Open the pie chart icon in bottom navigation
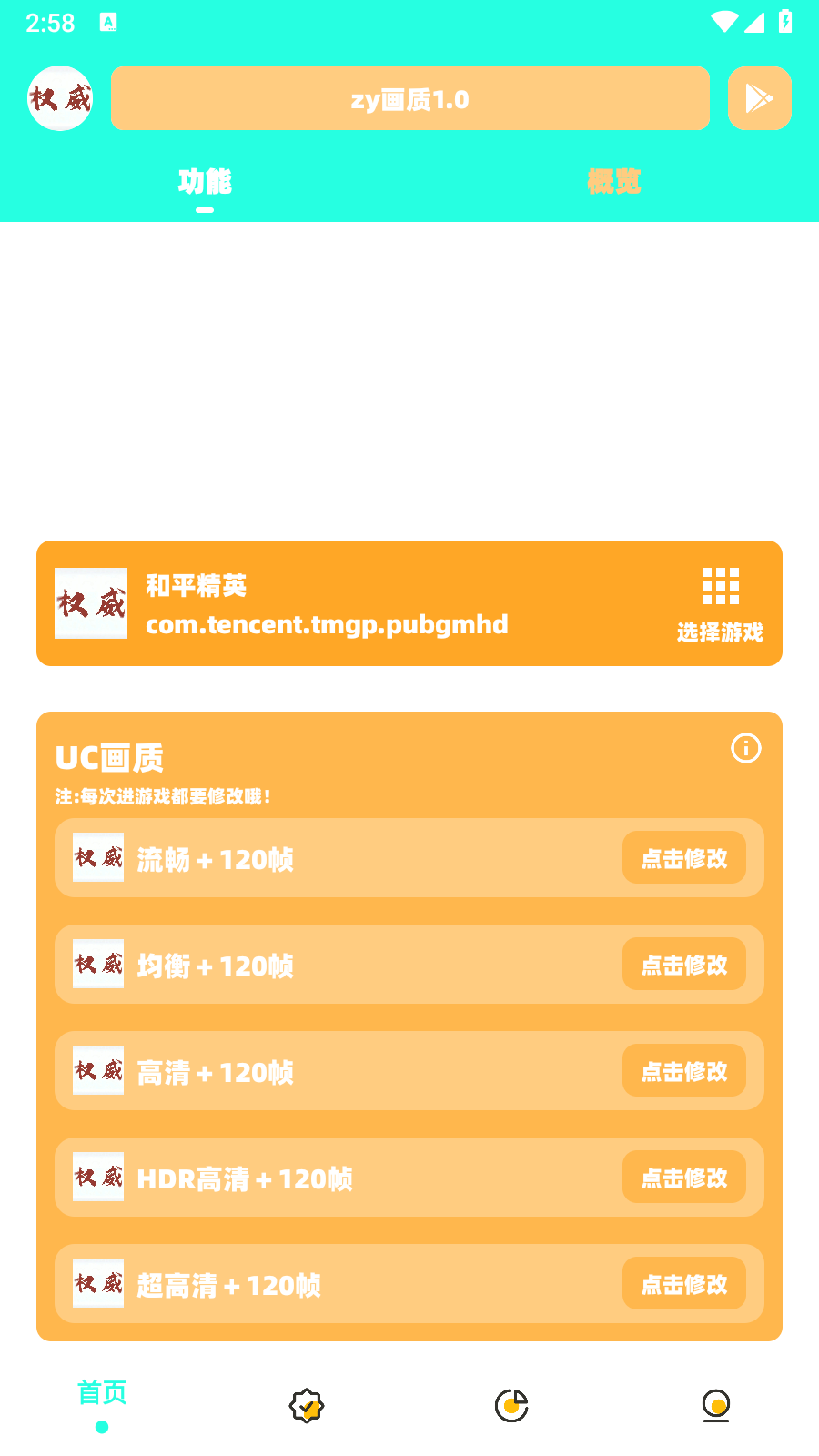The height and width of the screenshot is (1456, 819). 511,1405
